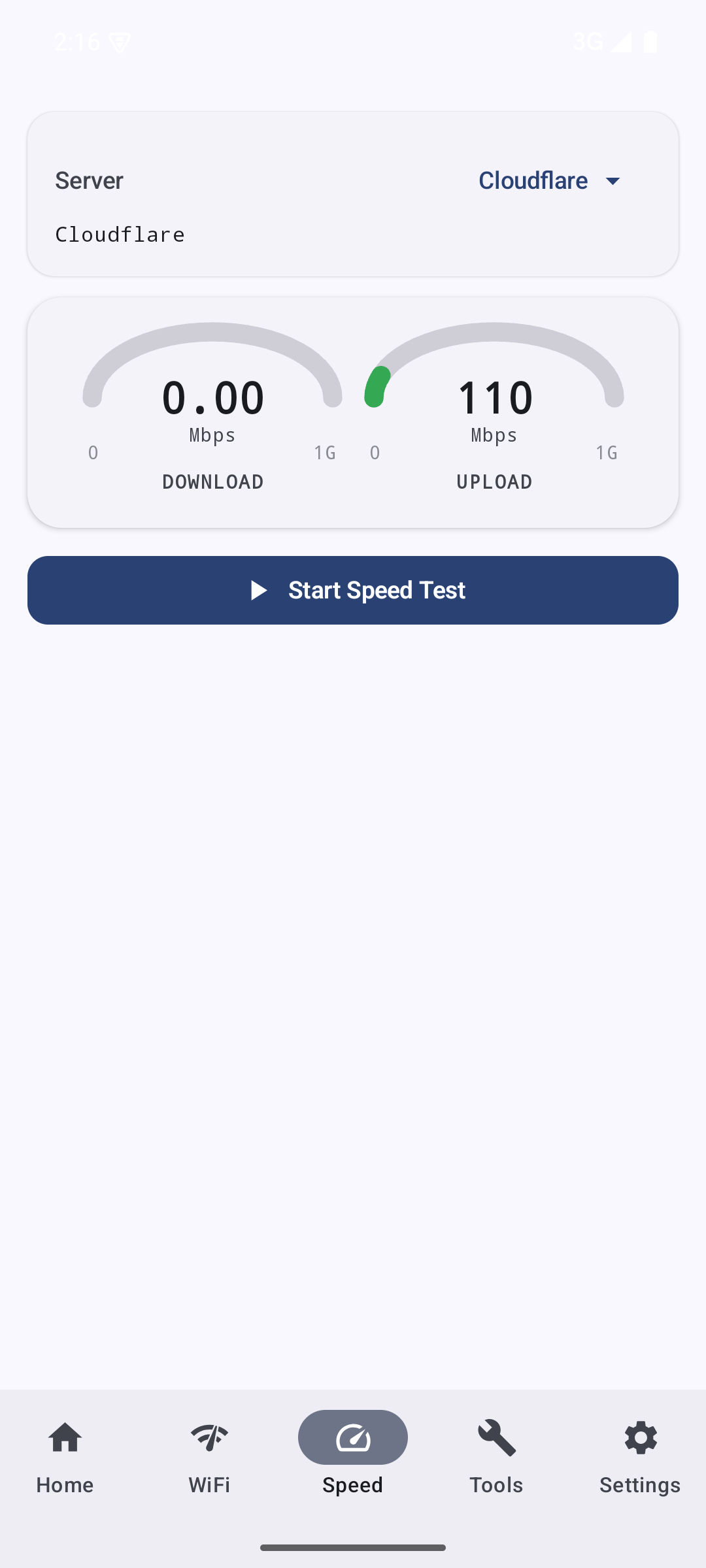Tap the Speed gauge icon
The image size is (706, 1568).
352,1437
